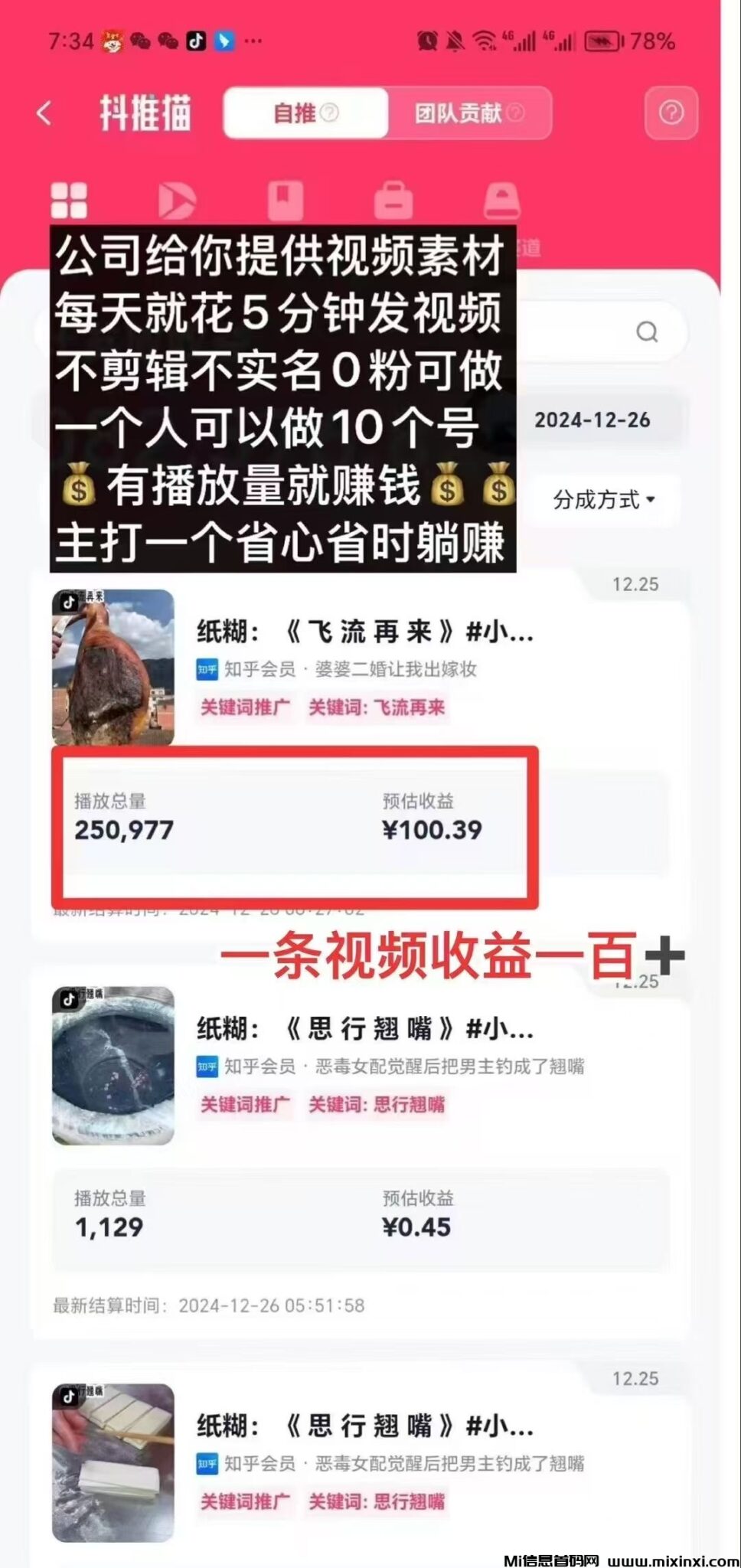The height and width of the screenshot is (1568, 741).
Task: Select the briefcase category tab
Action: coord(393,201)
